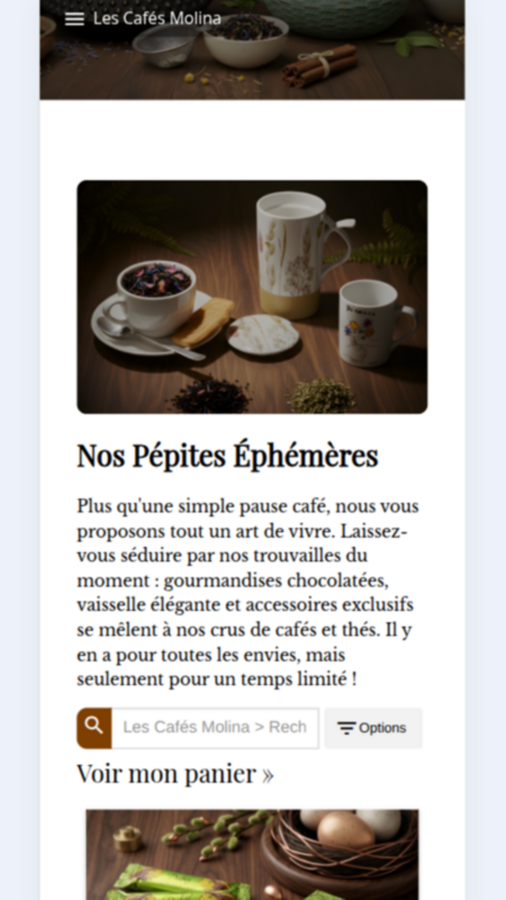Screen dimensions: 506x900
Task: Focus the Les Cafés Molina search field
Action: (215, 728)
